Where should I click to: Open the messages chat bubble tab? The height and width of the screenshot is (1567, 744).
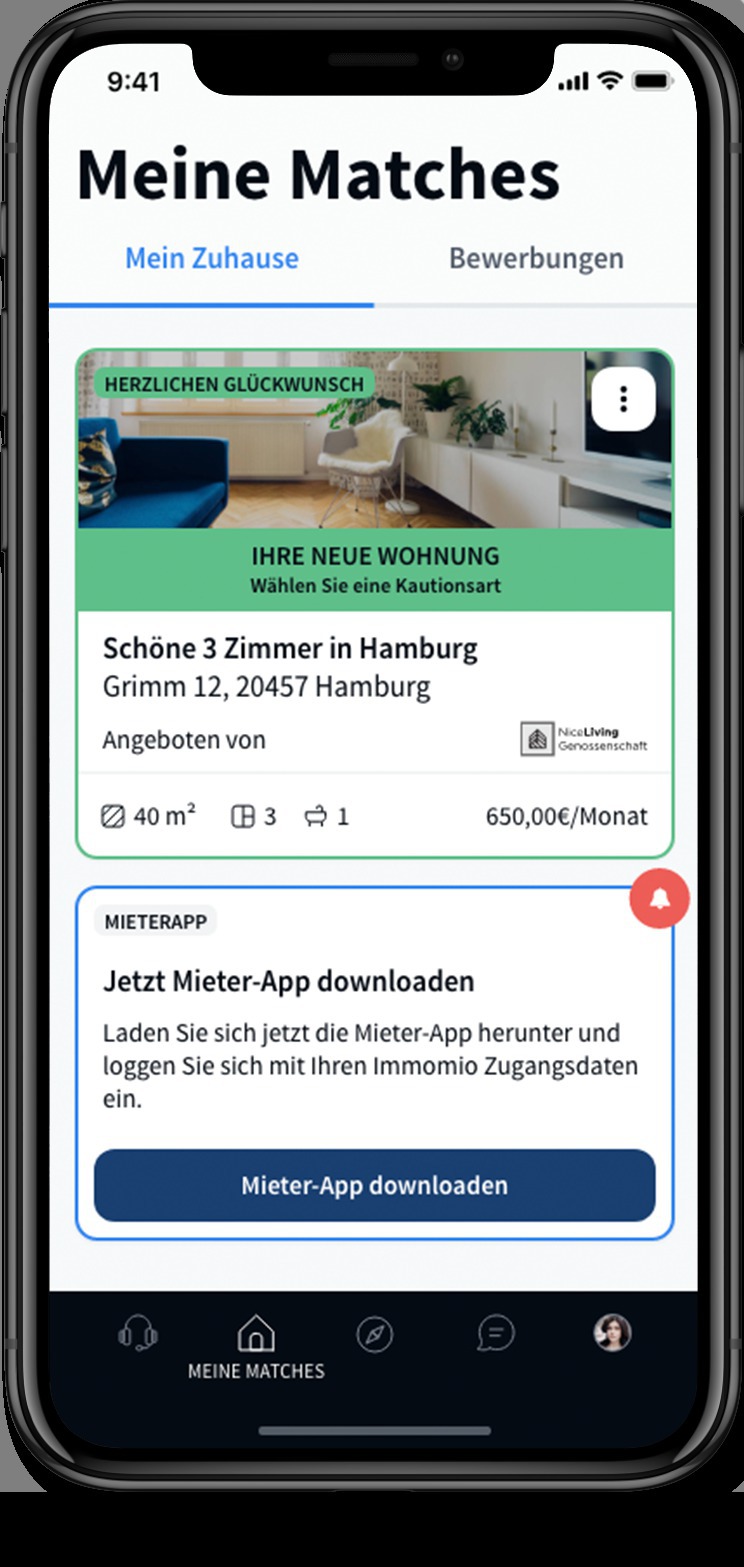[495, 1333]
